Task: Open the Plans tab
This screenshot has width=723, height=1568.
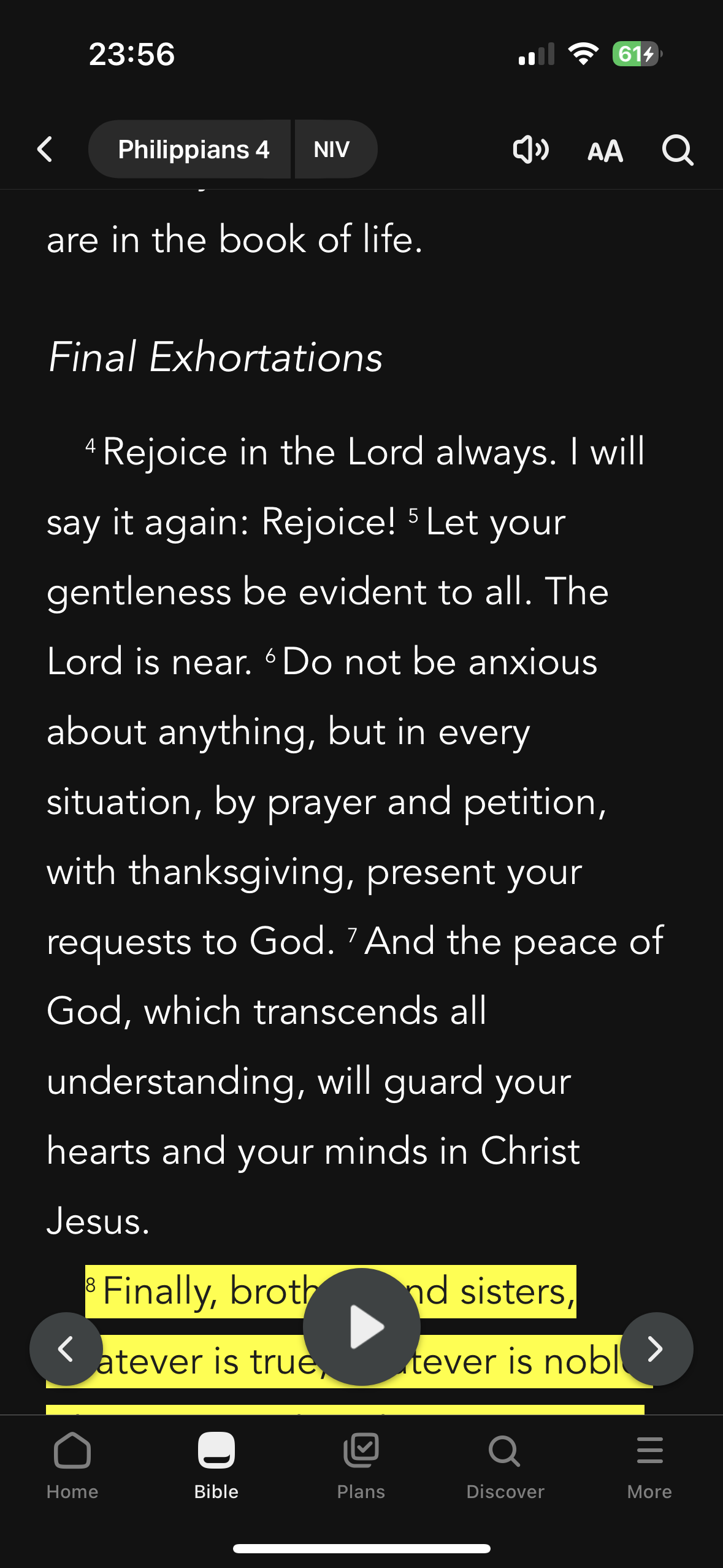Action: pyautogui.click(x=361, y=1465)
